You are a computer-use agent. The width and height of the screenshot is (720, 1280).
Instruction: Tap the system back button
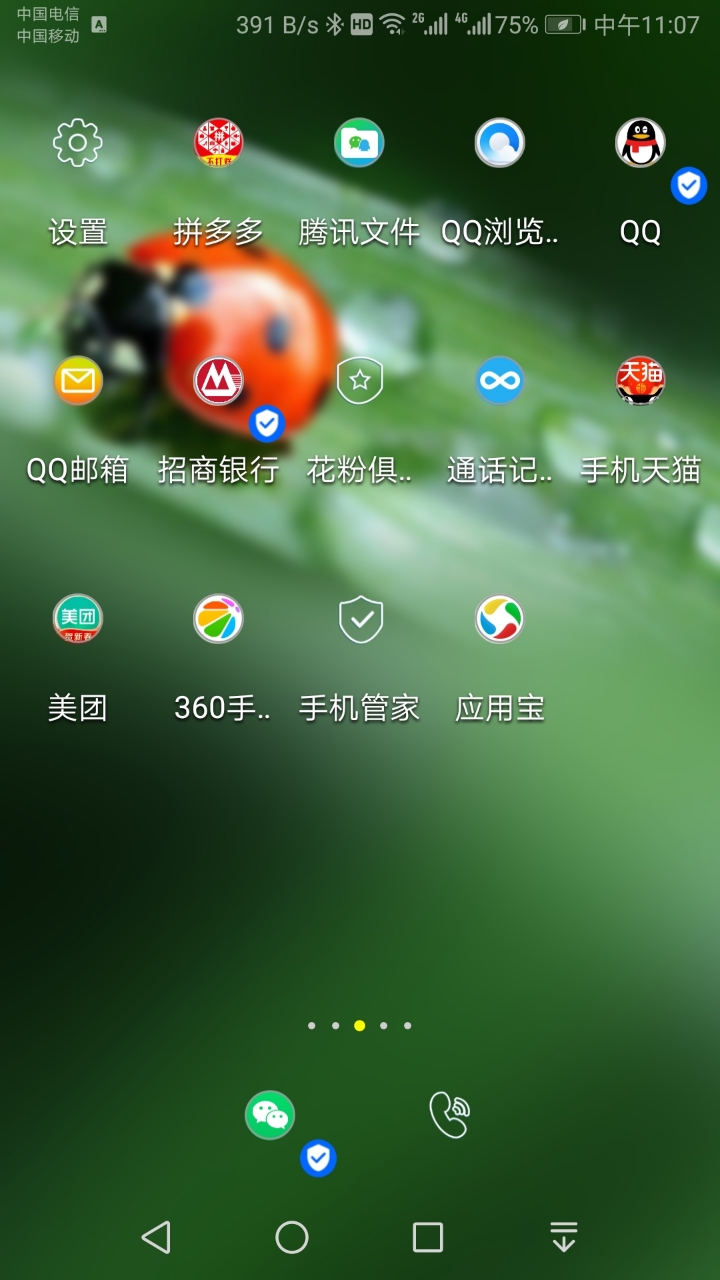(x=156, y=1237)
